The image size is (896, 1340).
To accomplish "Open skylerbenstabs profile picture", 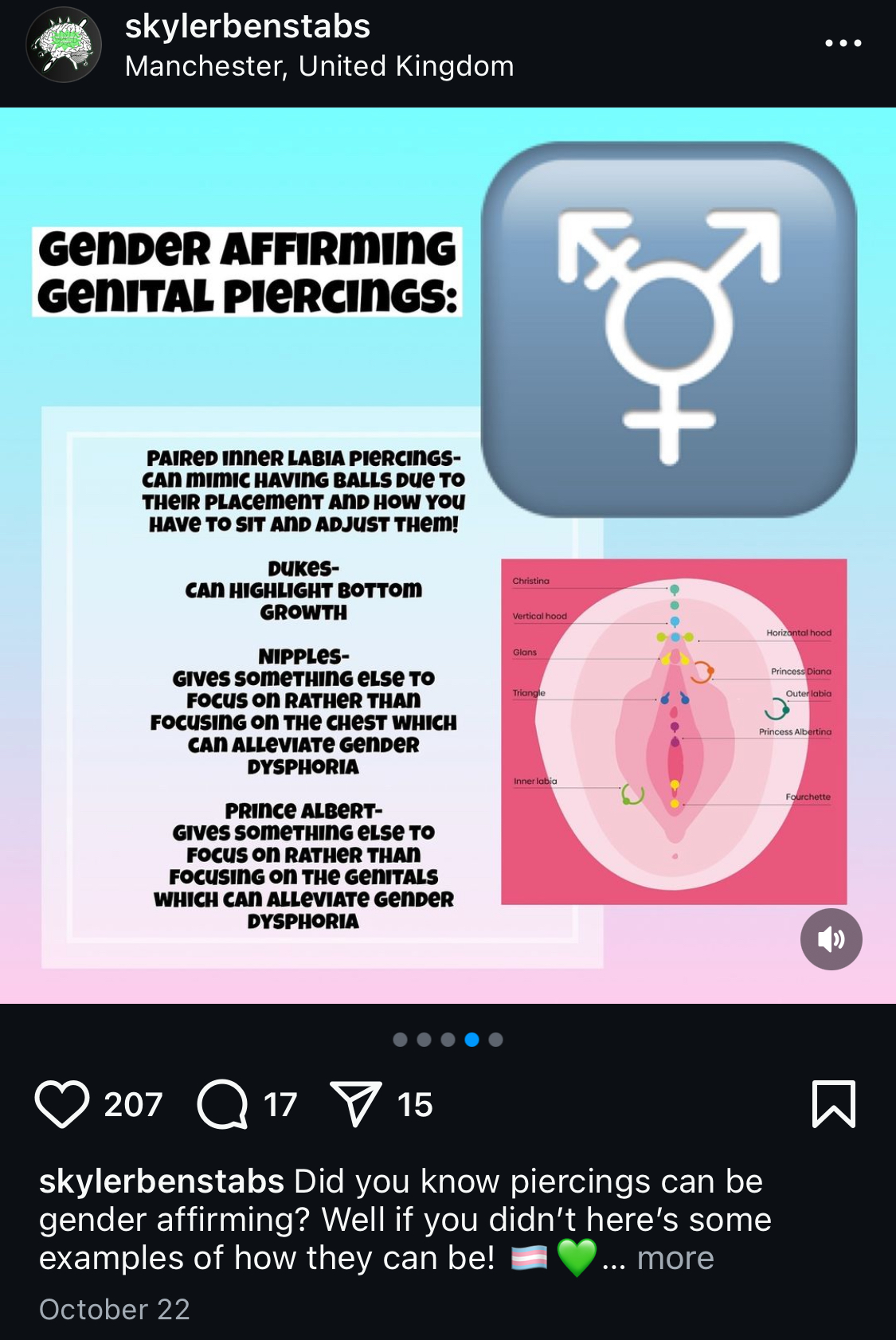I will pyautogui.click(x=64, y=45).
